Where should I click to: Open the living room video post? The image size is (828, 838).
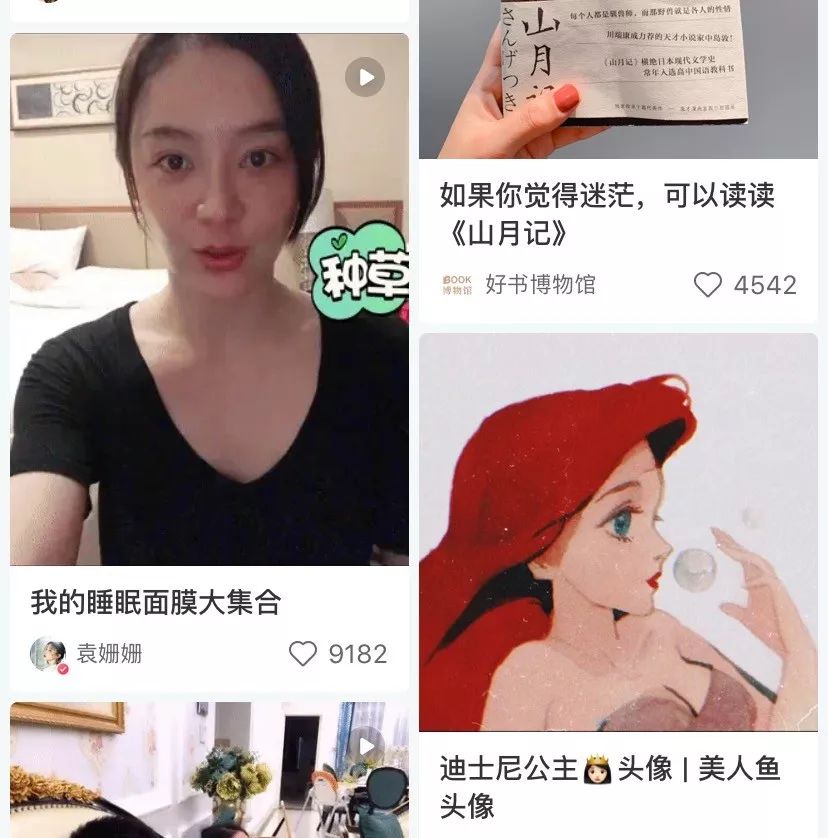(209, 770)
